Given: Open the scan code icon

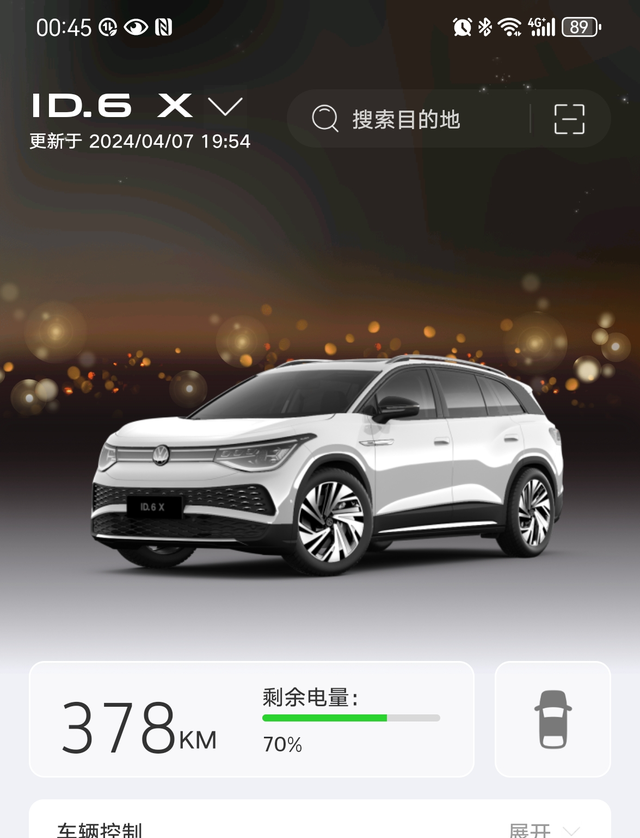Looking at the screenshot, I should point(569,119).
